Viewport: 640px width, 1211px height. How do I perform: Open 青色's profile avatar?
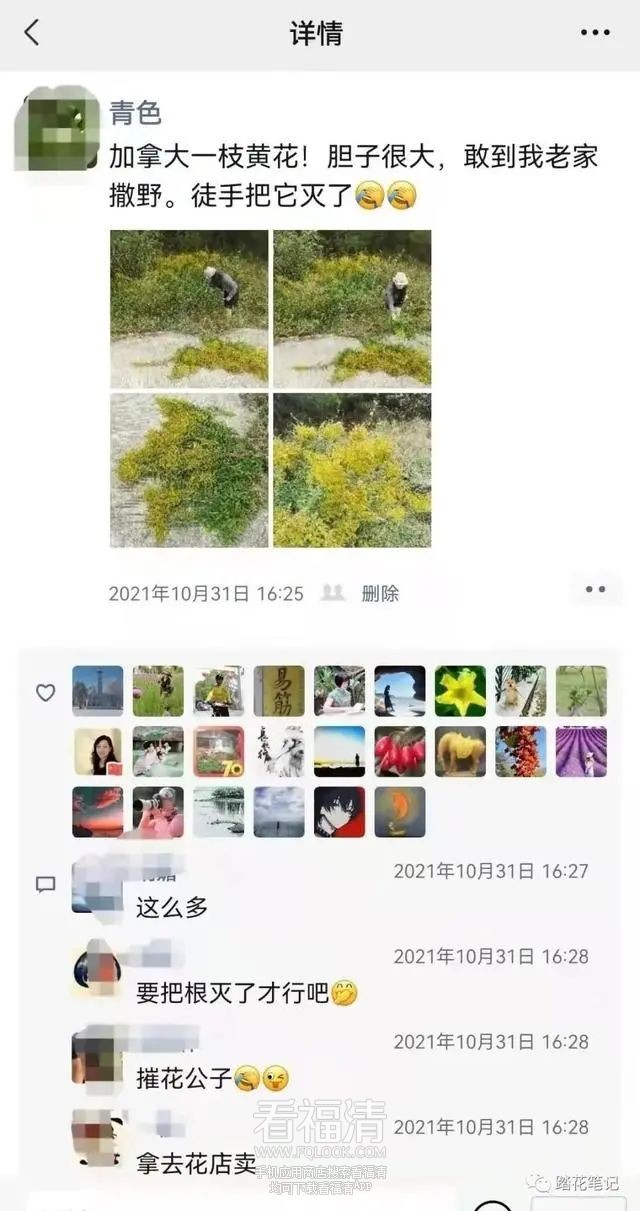point(62,128)
